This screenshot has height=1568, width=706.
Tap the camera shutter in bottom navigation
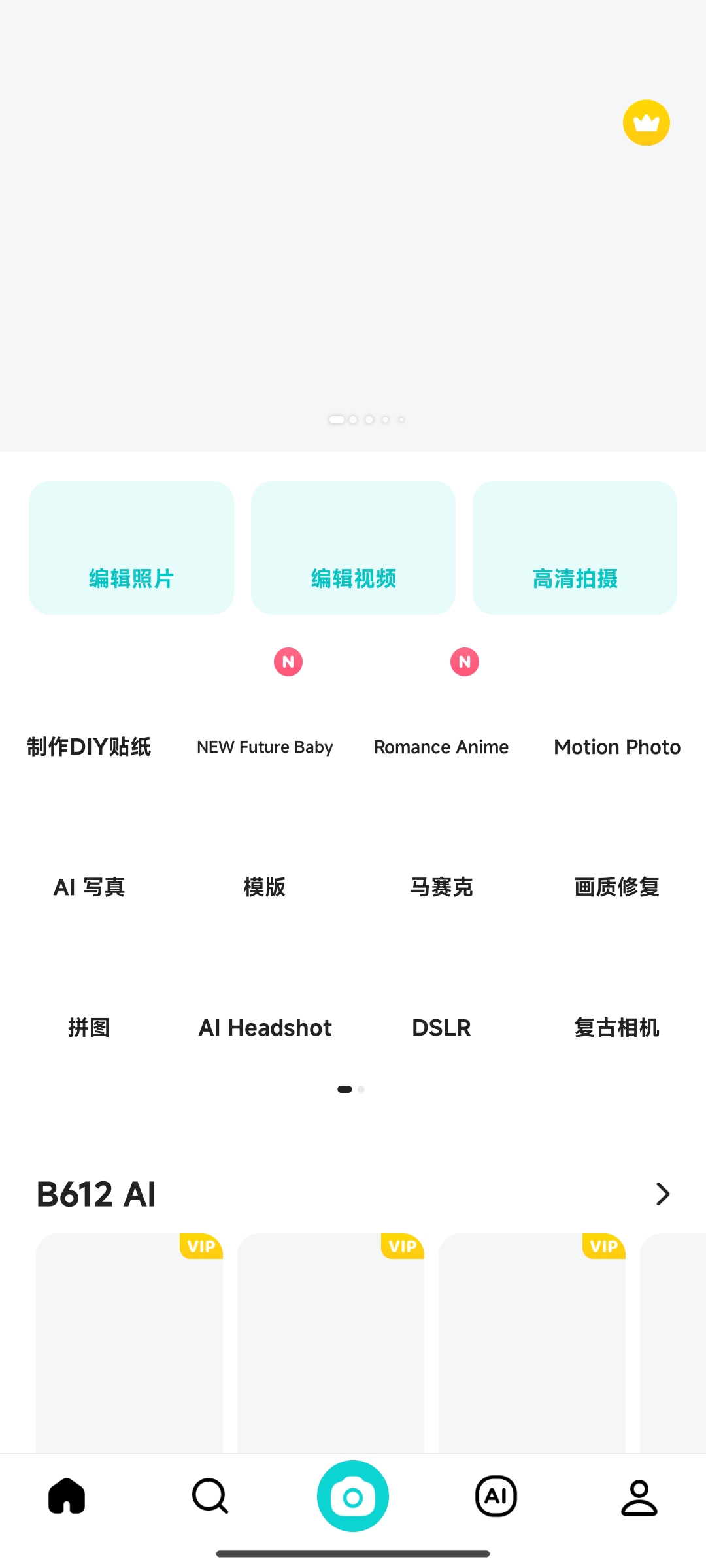point(352,1496)
